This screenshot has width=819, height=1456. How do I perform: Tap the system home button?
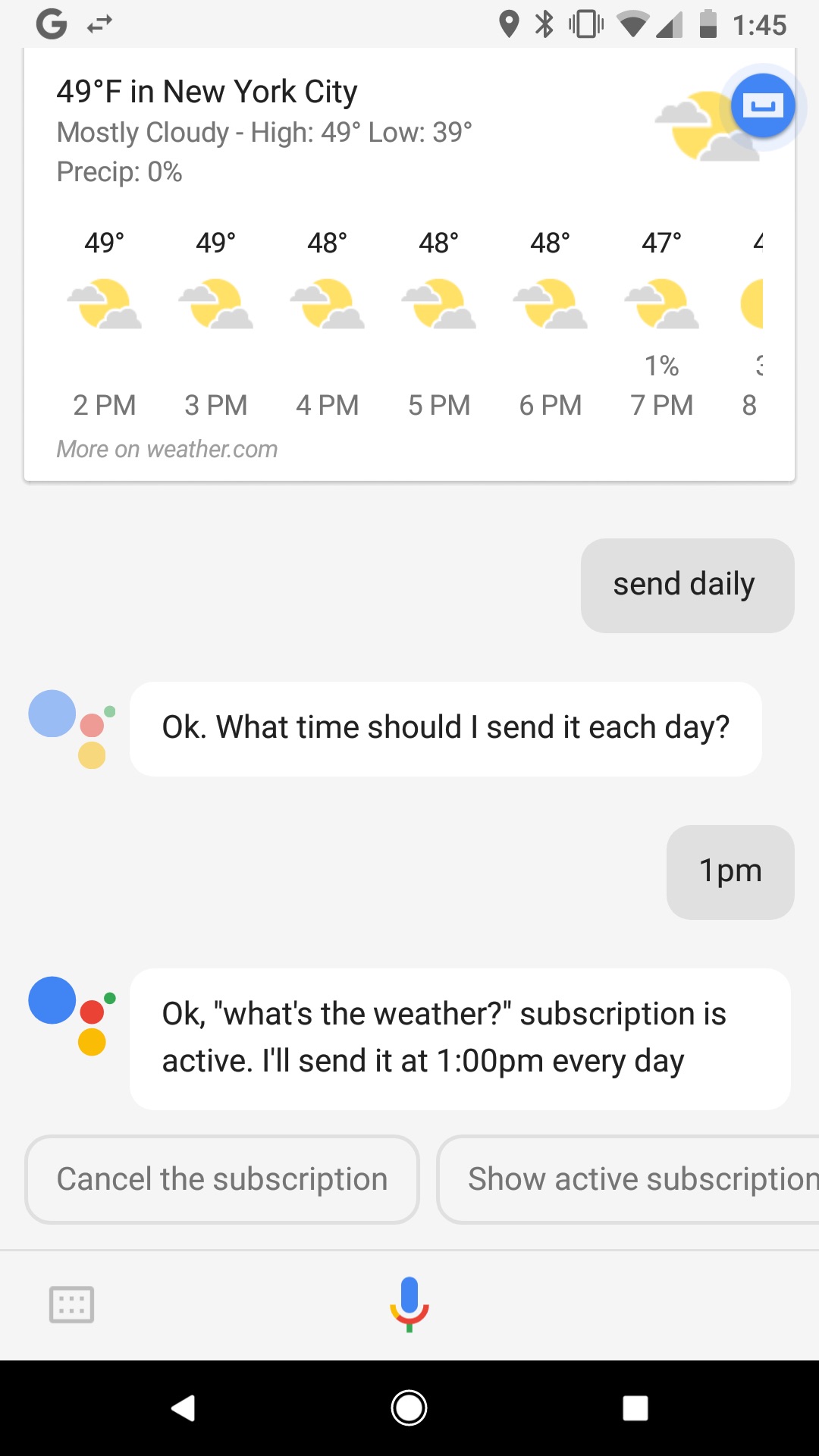[x=409, y=1408]
